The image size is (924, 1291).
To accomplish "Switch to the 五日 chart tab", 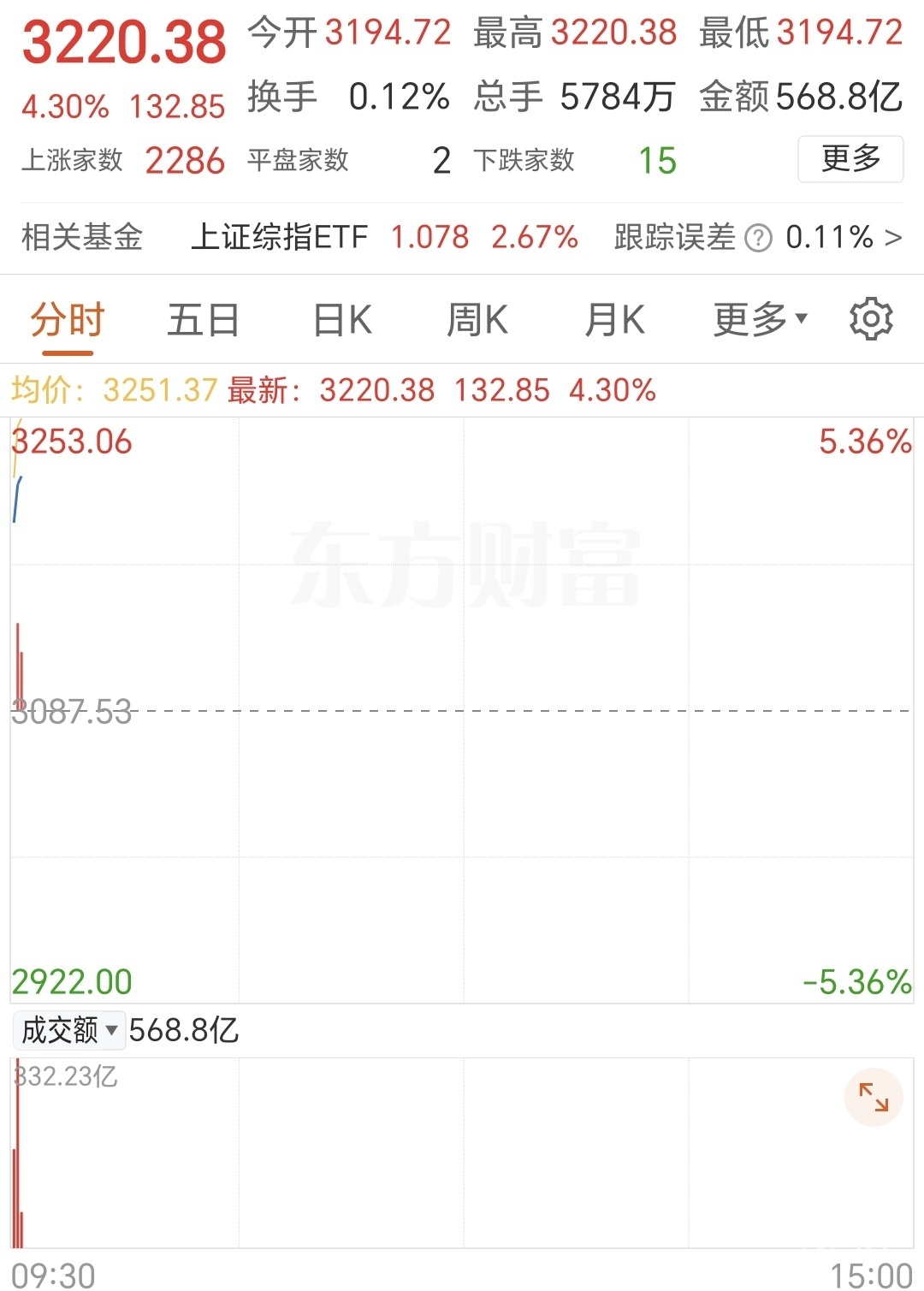I will [203, 321].
